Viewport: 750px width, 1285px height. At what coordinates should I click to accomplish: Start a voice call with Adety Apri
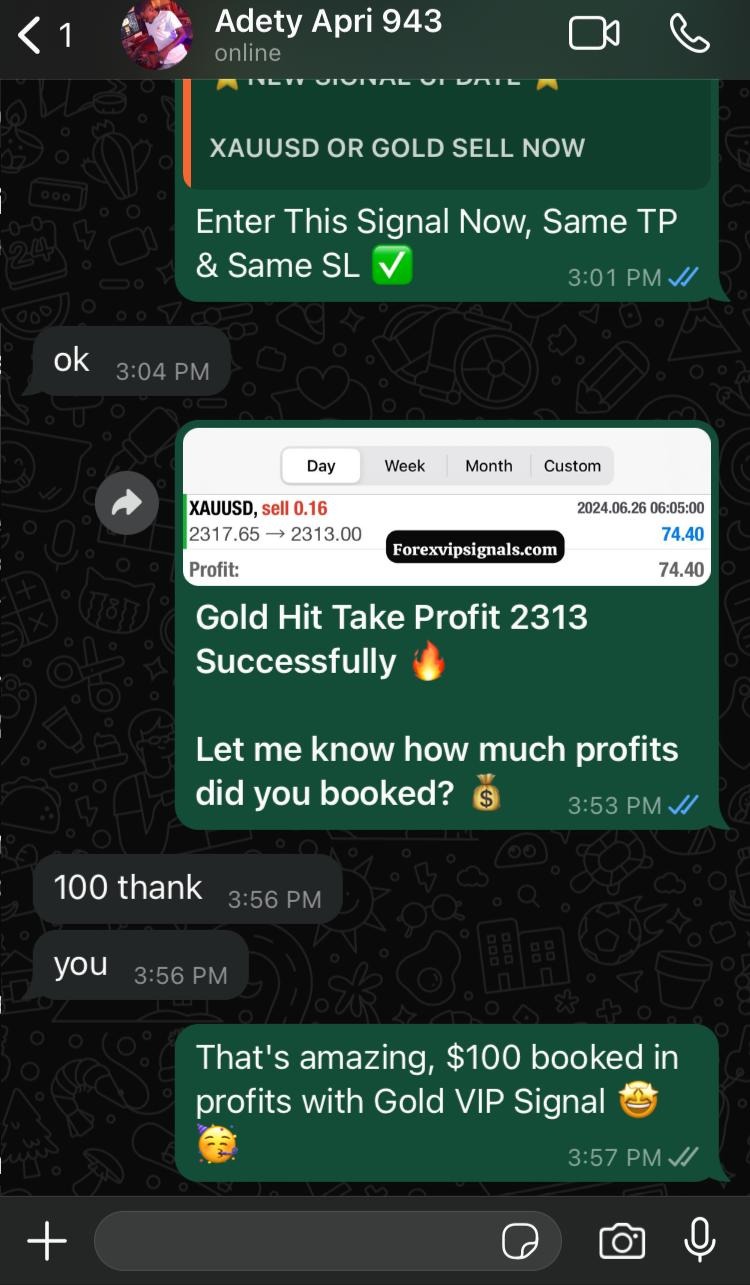click(x=692, y=33)
